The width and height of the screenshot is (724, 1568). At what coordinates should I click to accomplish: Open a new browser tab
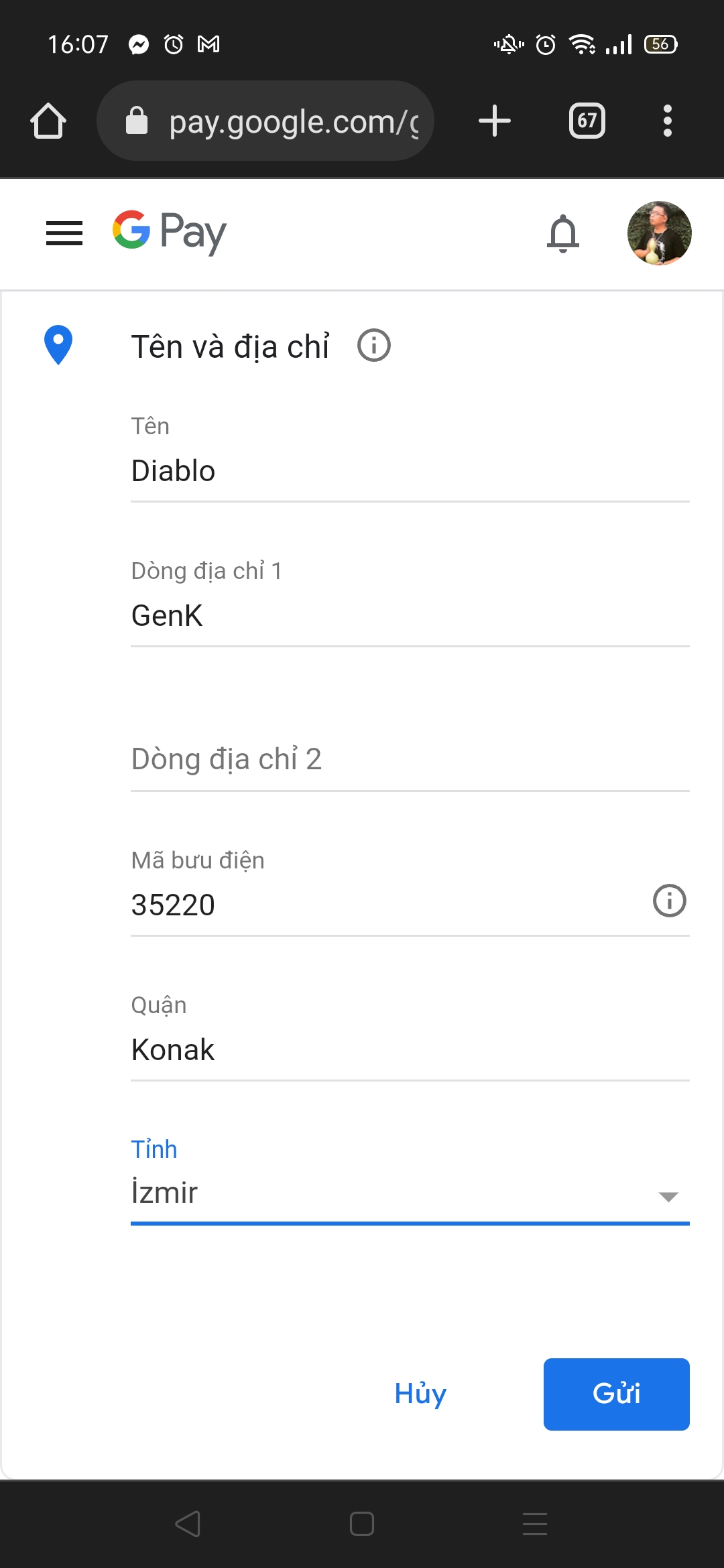[x=495, y=121]
